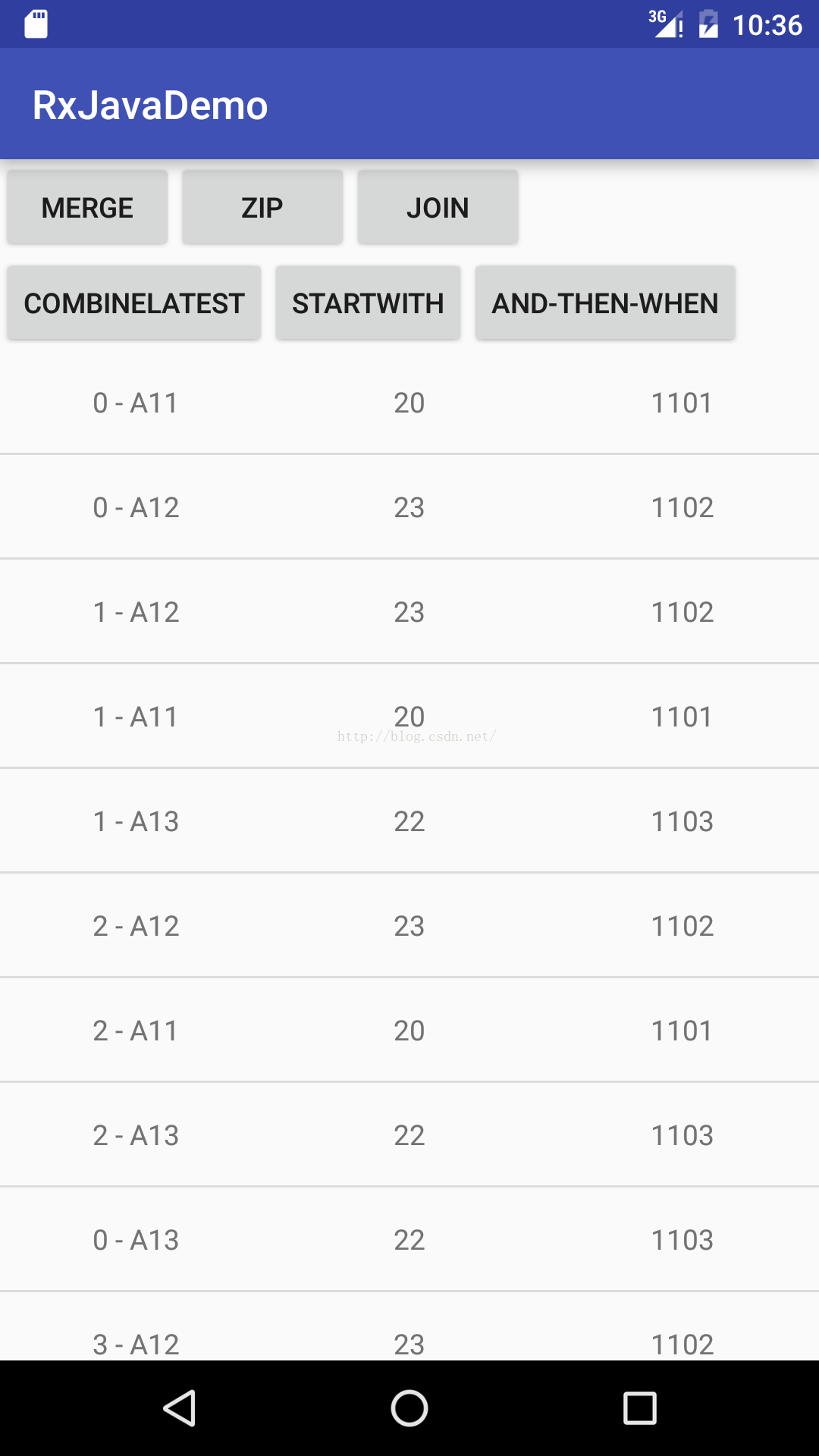Launch the AND-THEN-WHEN example
The image size is (819, 1456).
coord(605,303)
